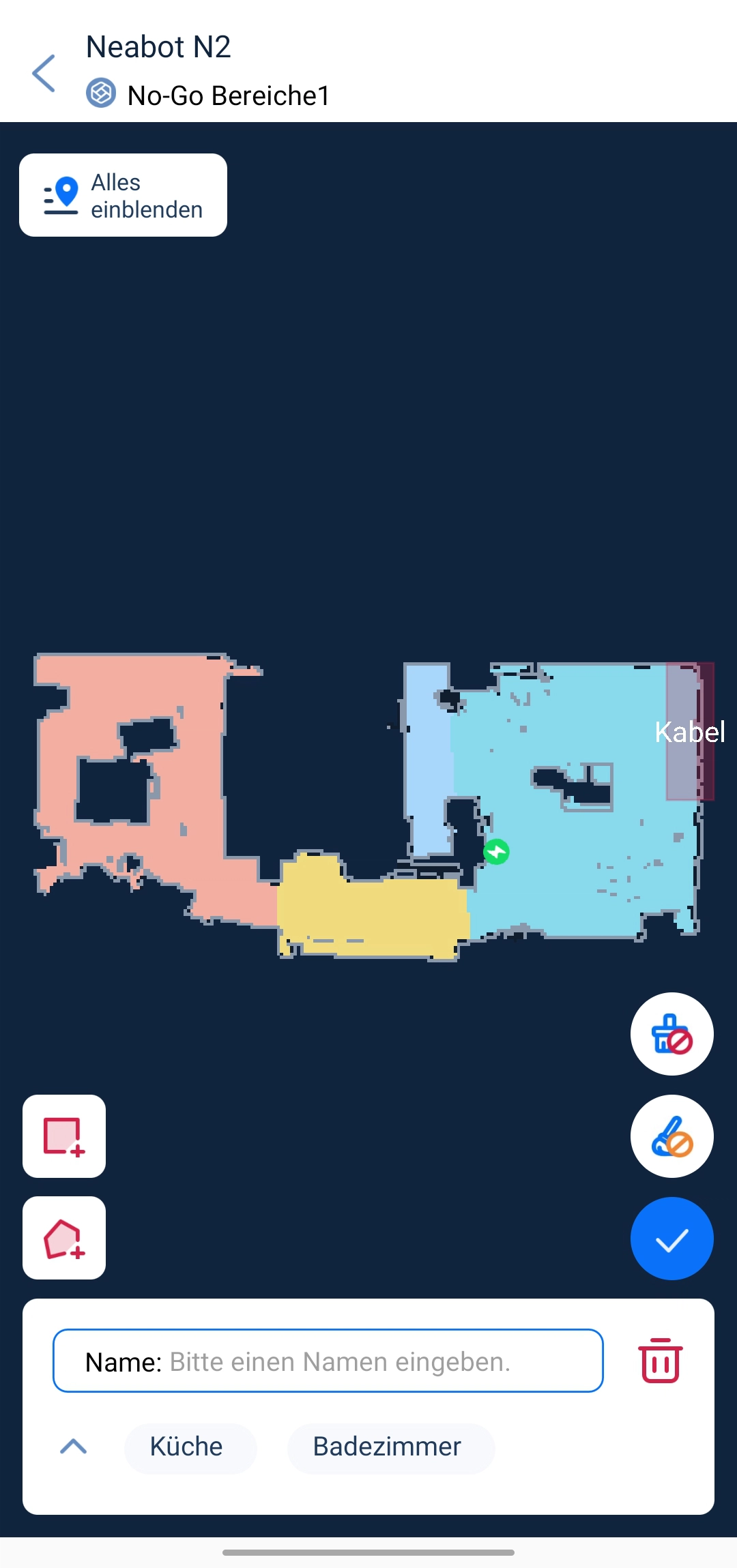Select the no-mop zone button

click(x=671, y=1136)
